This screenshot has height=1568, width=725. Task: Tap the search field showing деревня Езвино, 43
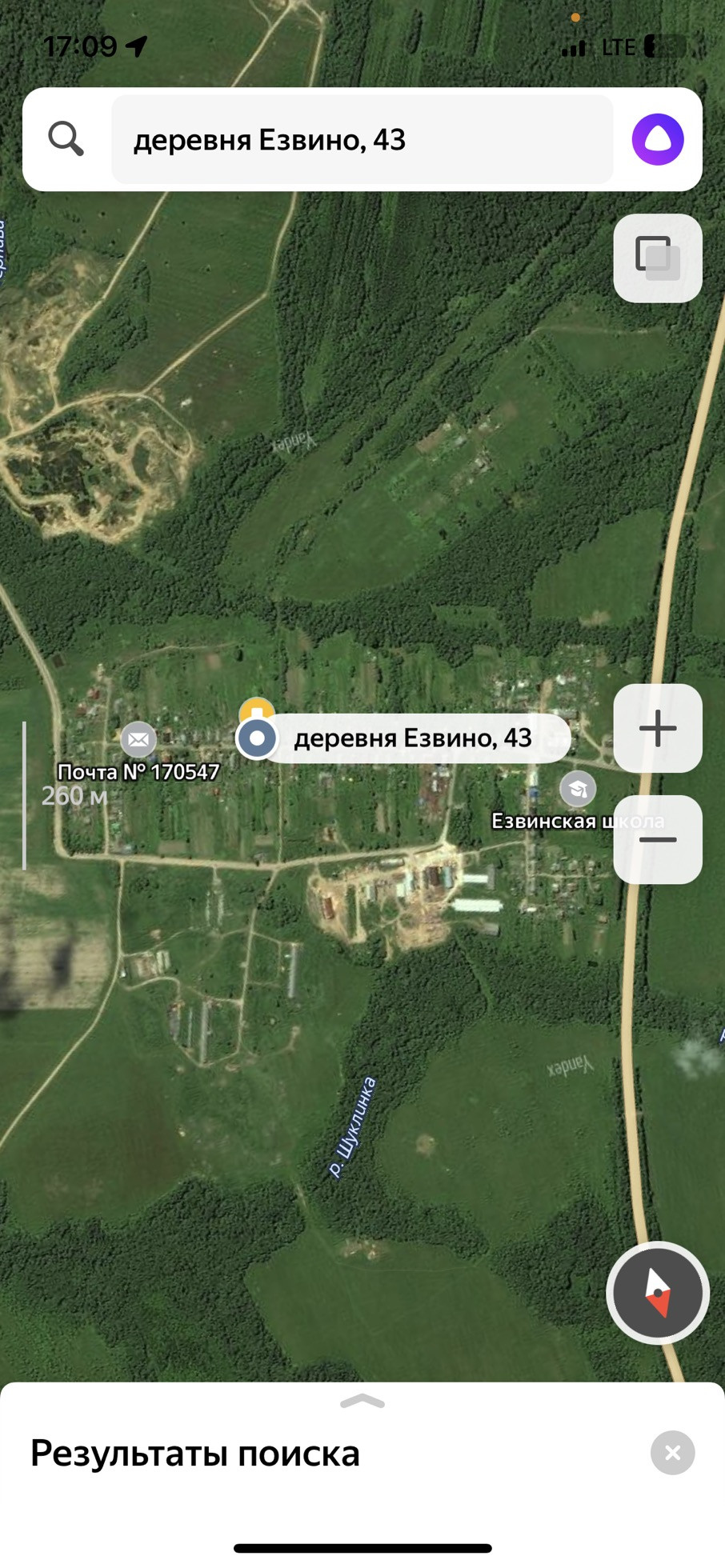(362, 139)
